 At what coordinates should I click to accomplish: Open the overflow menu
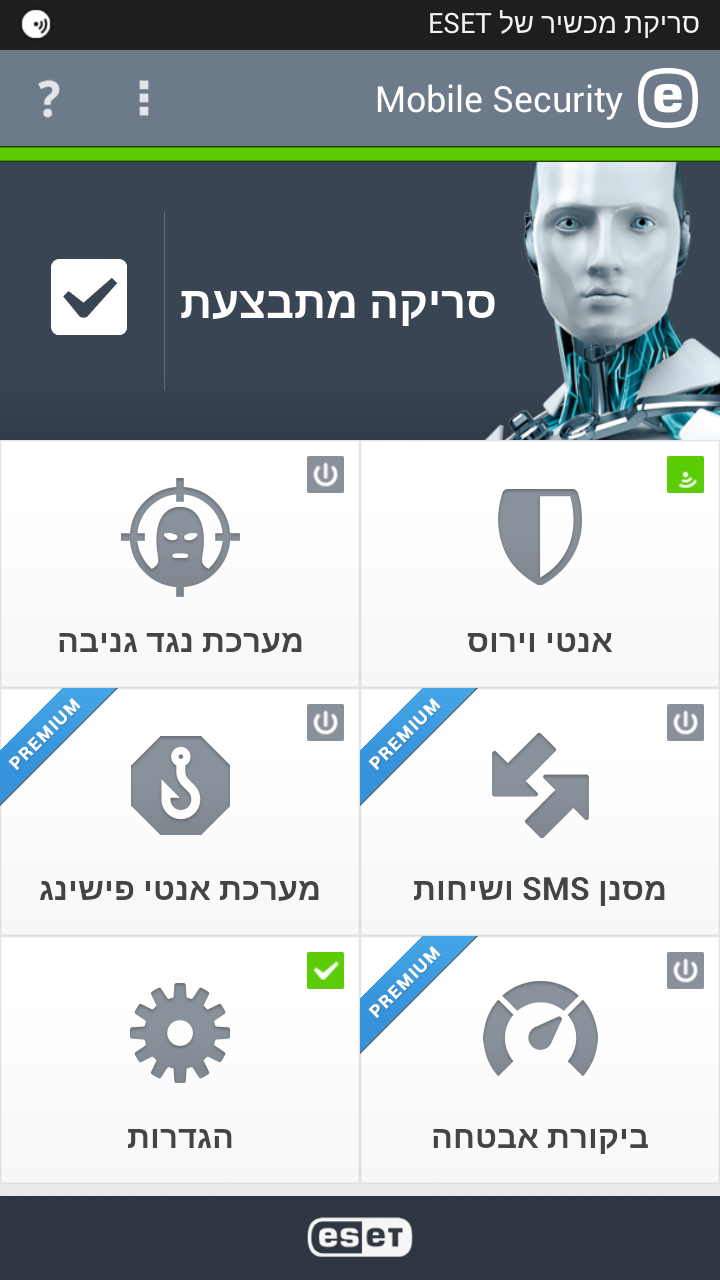click(144, 99)
